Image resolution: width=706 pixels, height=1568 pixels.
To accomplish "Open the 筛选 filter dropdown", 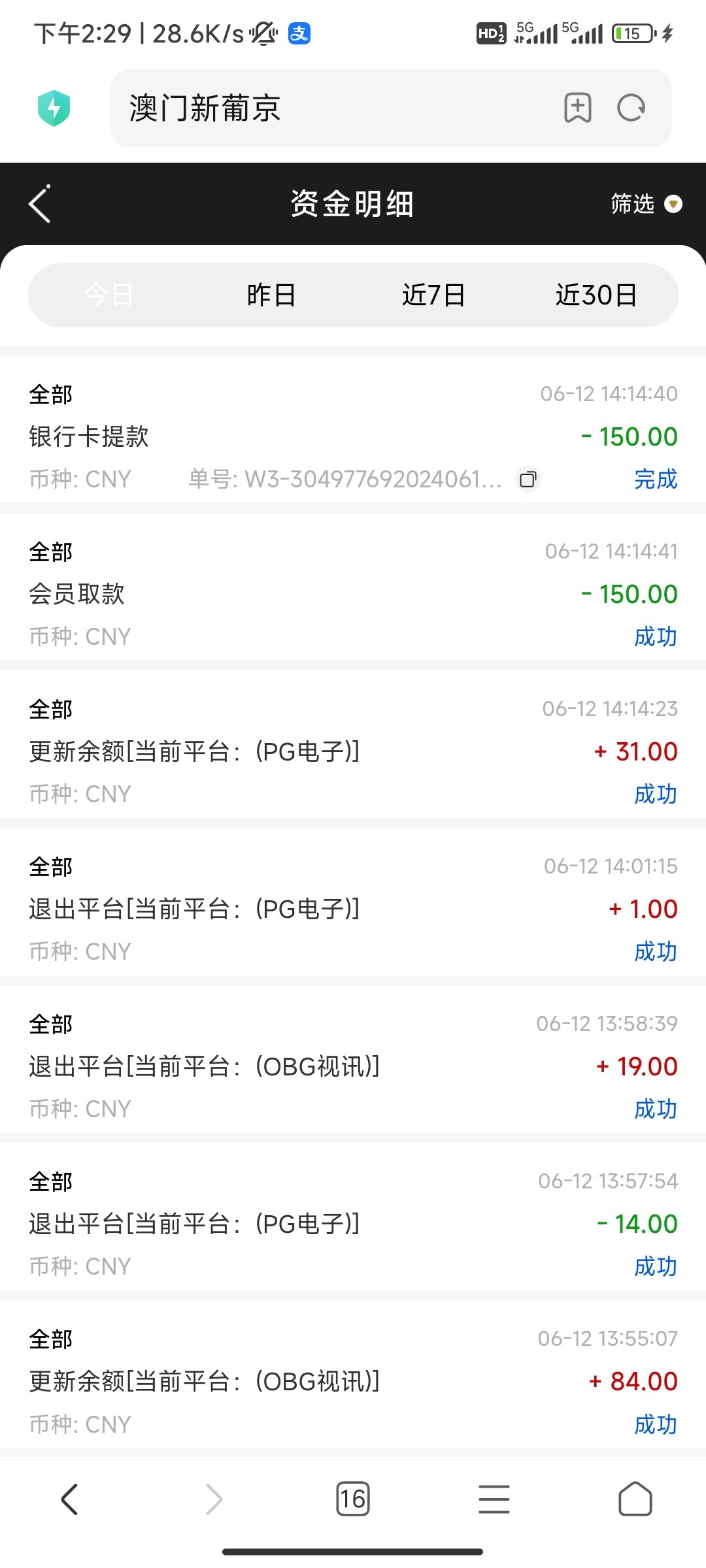I will point(646,204).
